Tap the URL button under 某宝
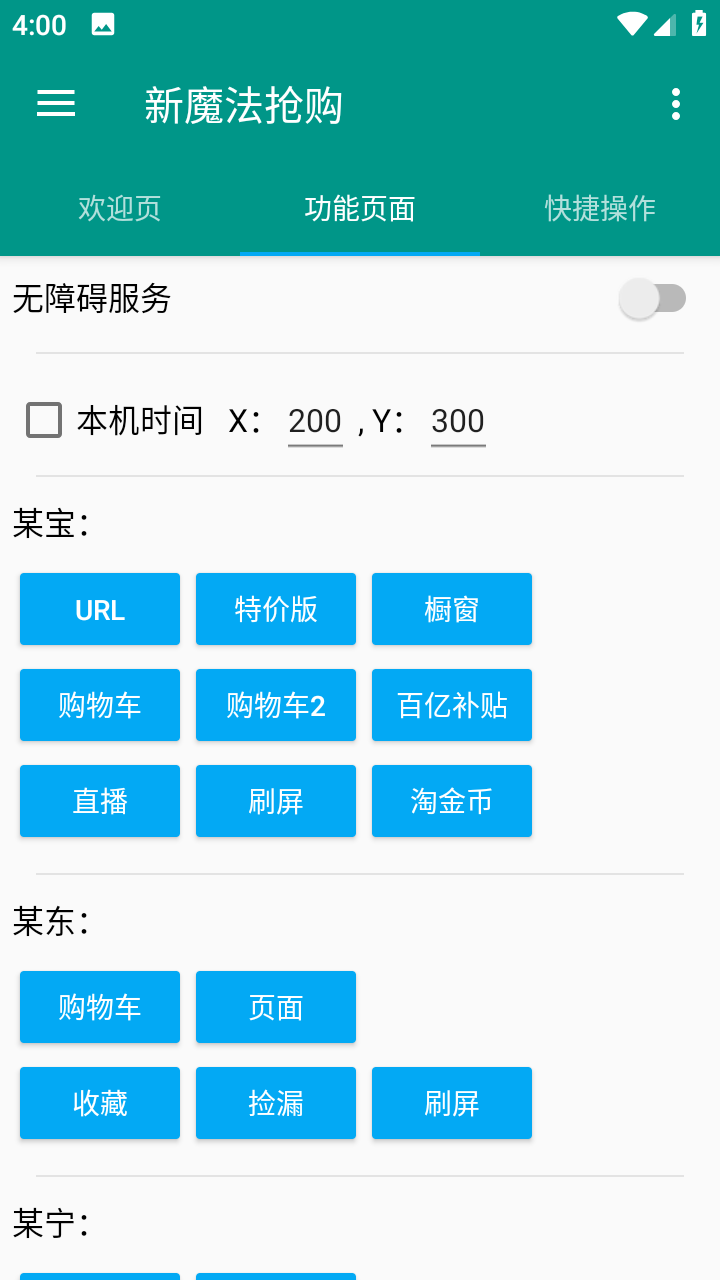 pos(100,609)
